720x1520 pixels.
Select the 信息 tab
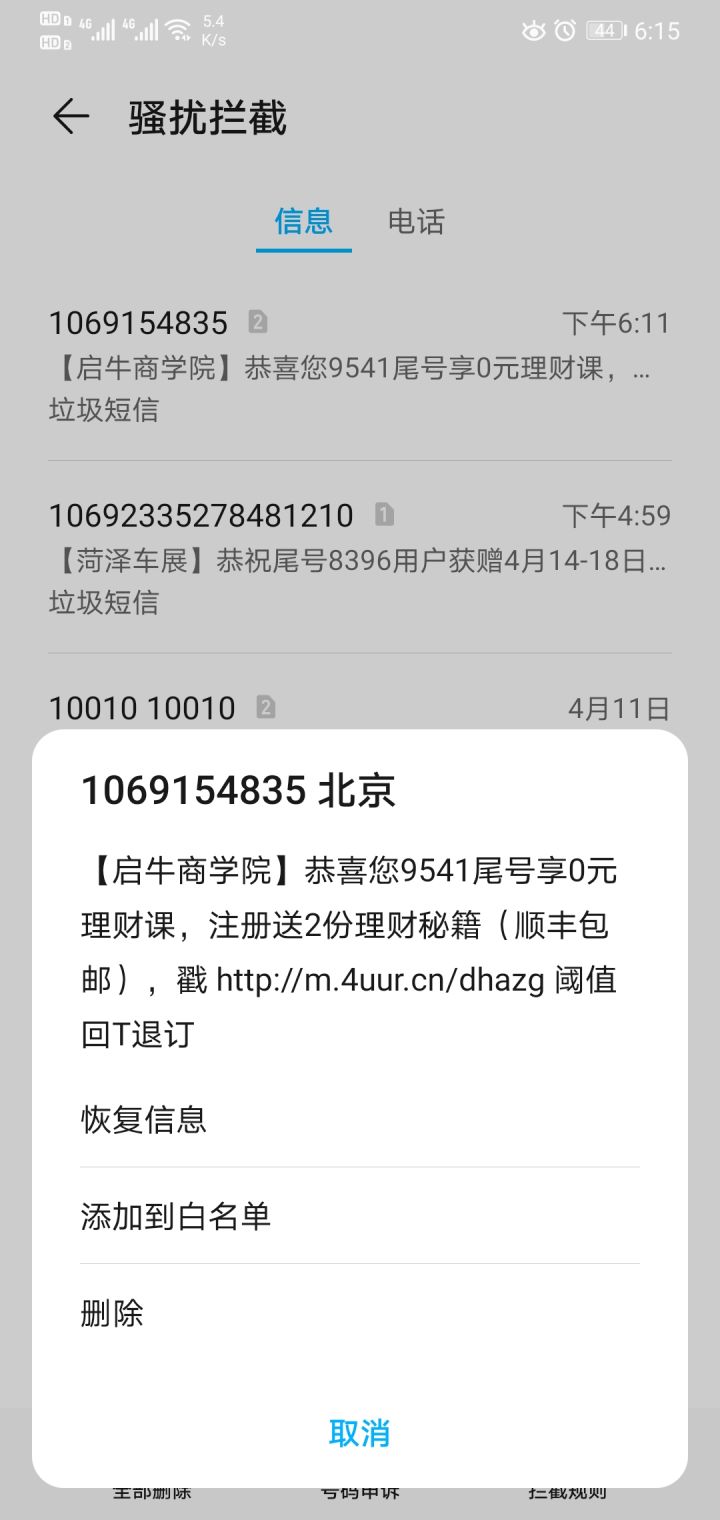(x=302, y=222)
